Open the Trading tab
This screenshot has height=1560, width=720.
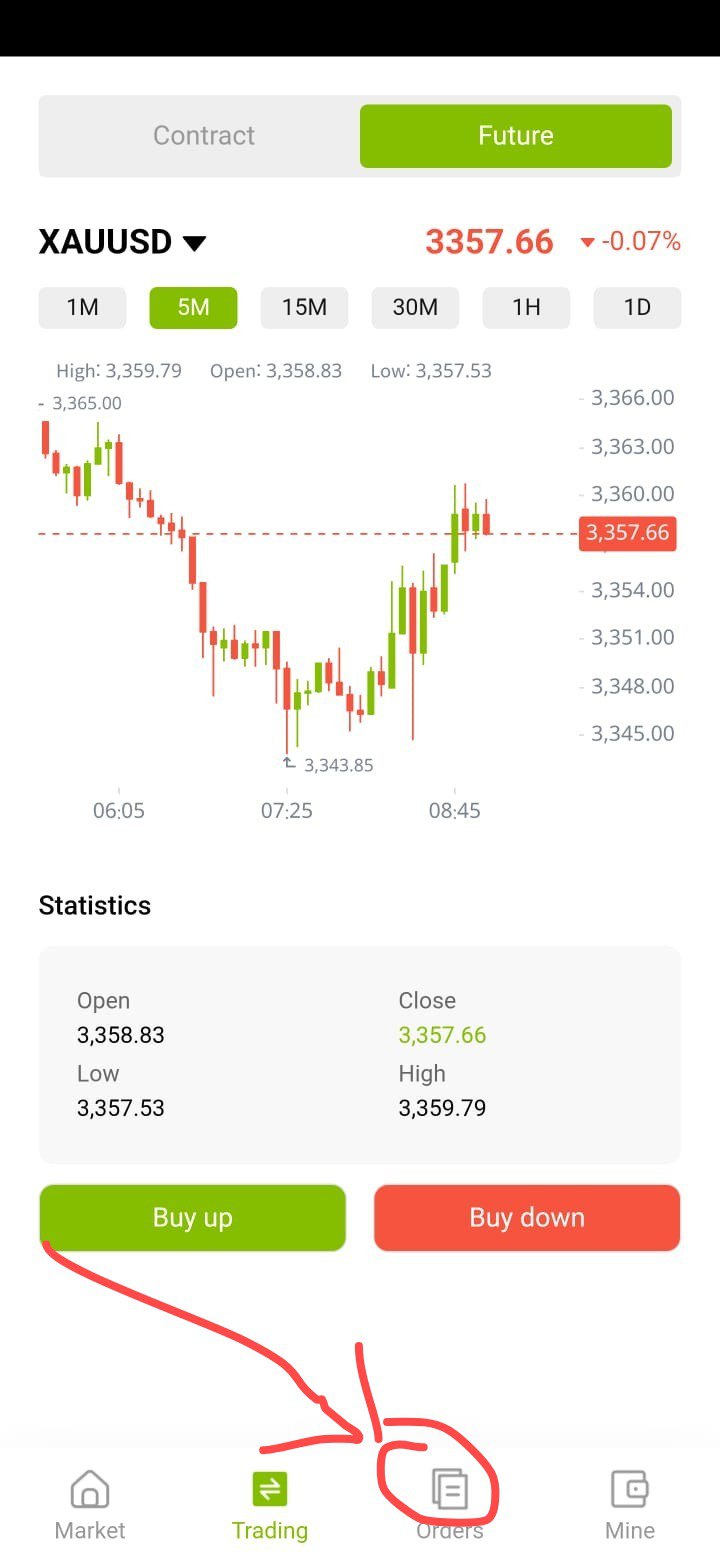[270, 1505]
